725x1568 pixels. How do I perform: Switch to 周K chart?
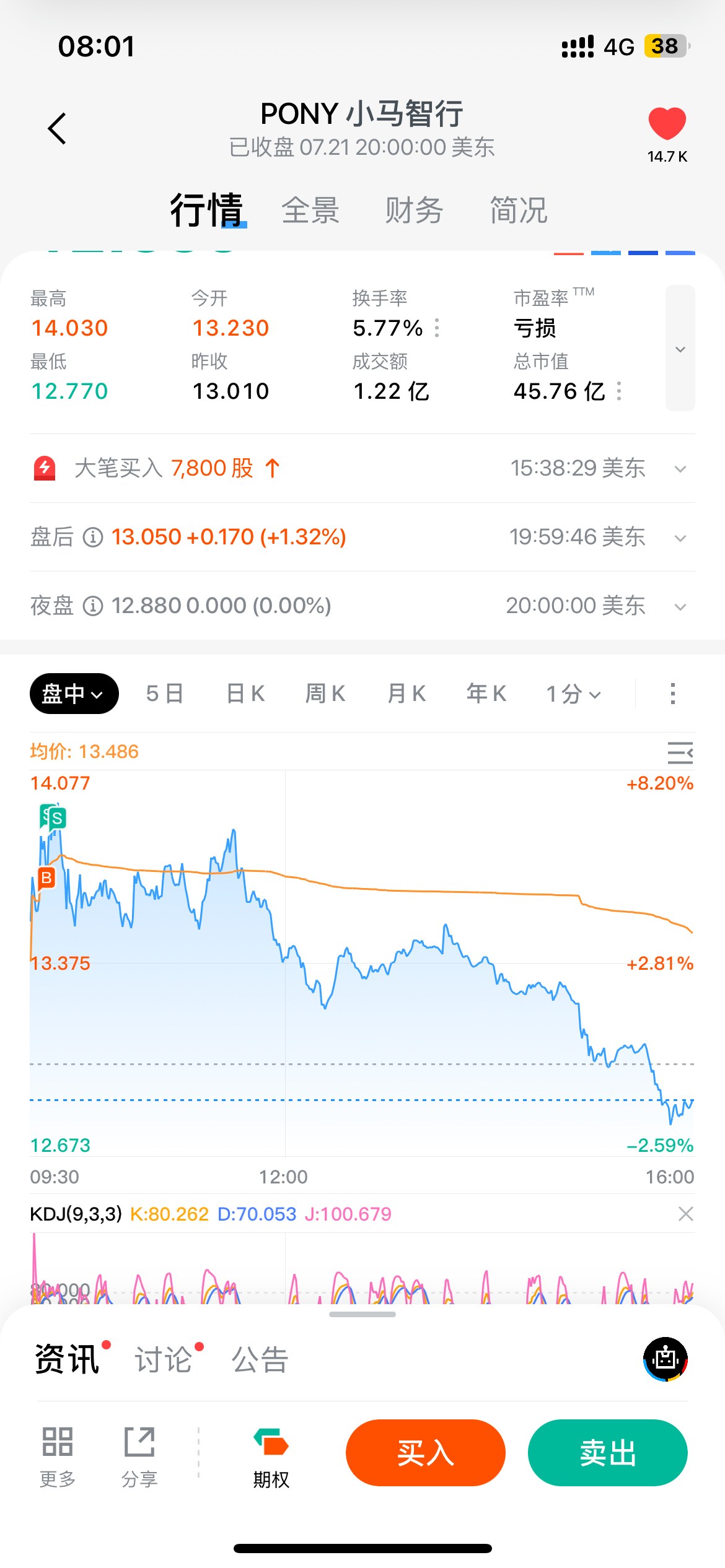click(x=325, y=694)
